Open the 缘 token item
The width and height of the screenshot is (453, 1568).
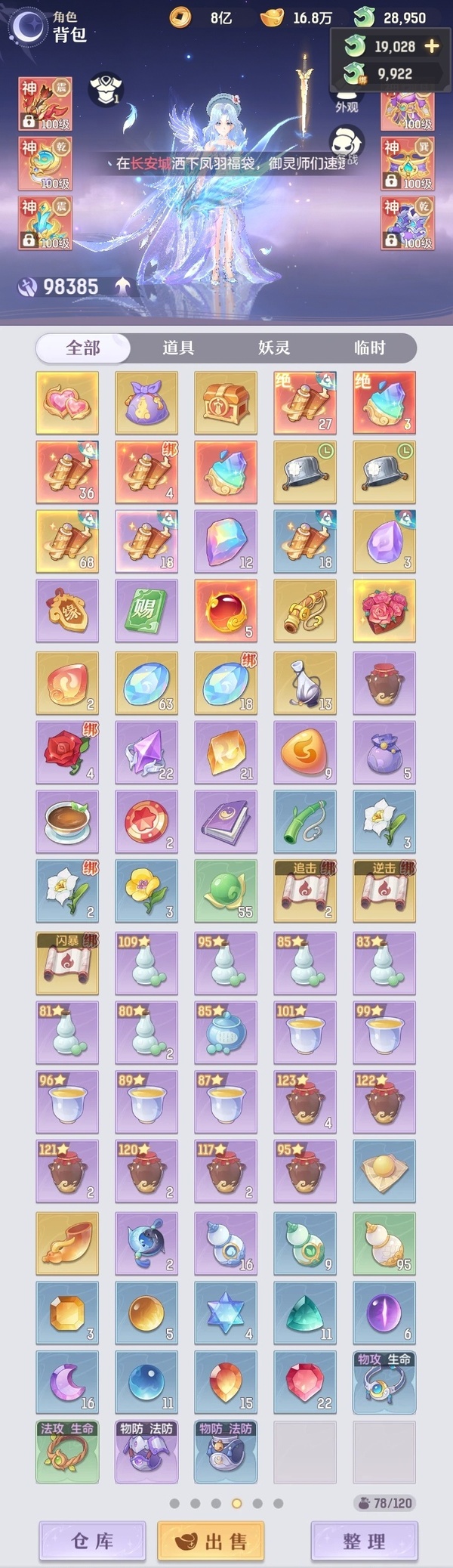(67, 611)
